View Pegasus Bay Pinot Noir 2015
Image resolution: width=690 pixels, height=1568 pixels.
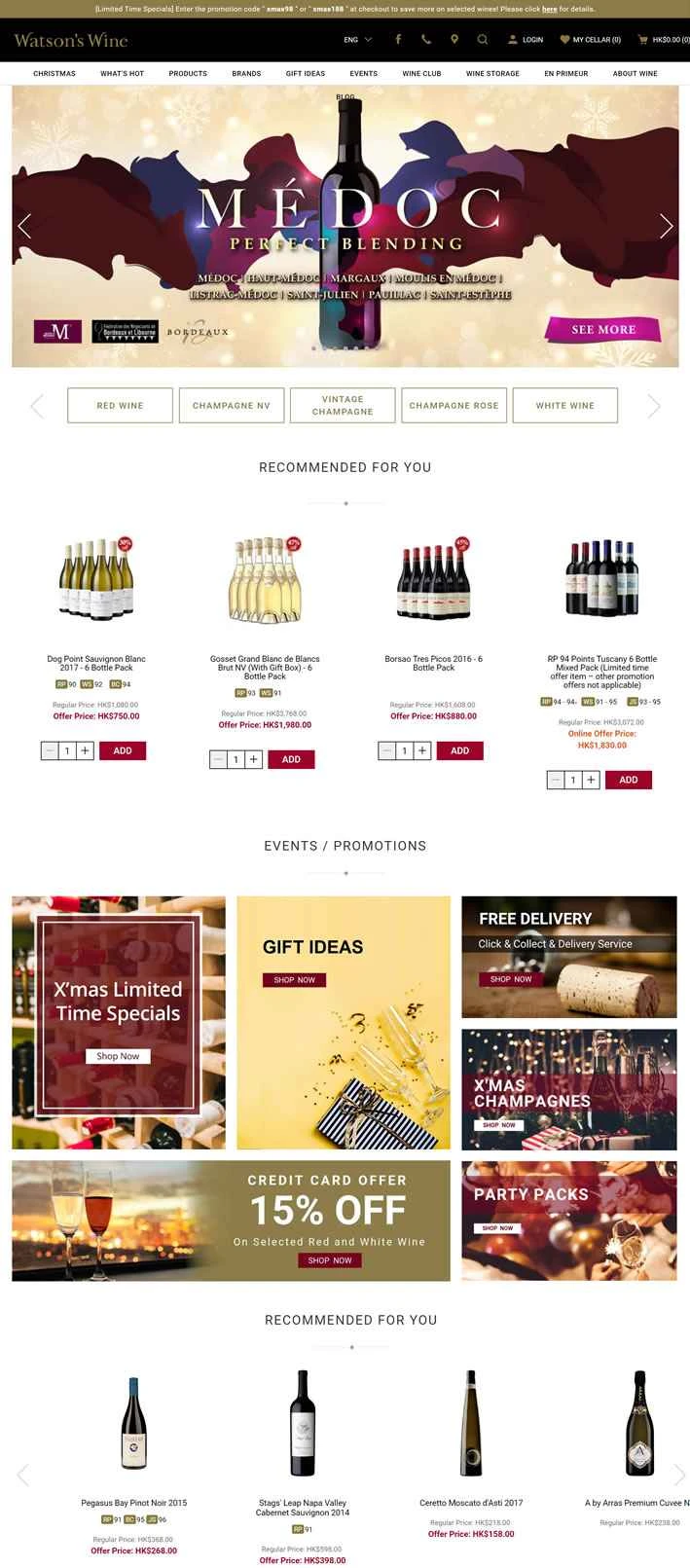pyautogui.click(x=133, y=1503)
